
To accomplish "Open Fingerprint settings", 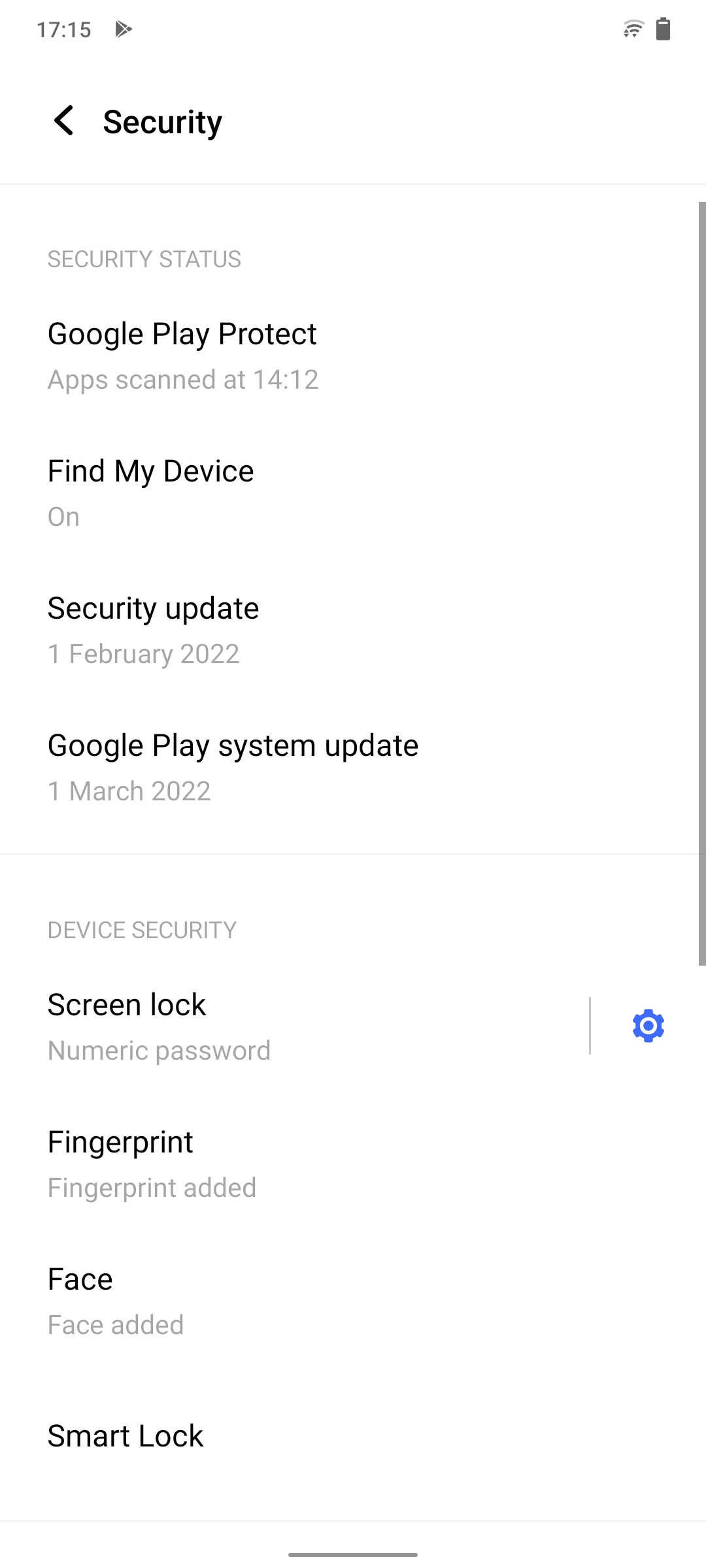I will pyautogui.click(x=353, y=1164).
